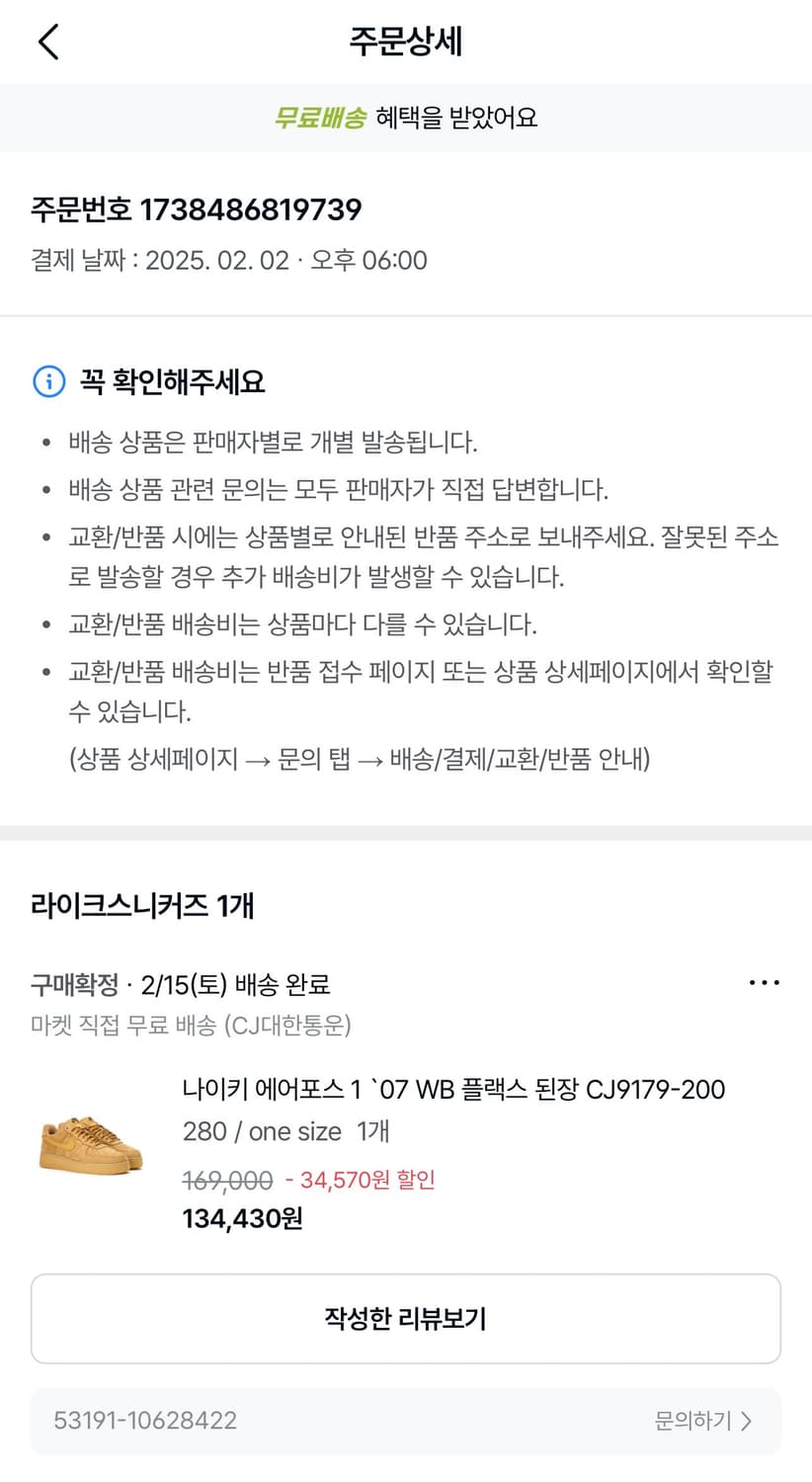Viewport: 812px width, 1482px height.
Task: Click the 작성한 리뷰보기 button
Action: 406,1318
